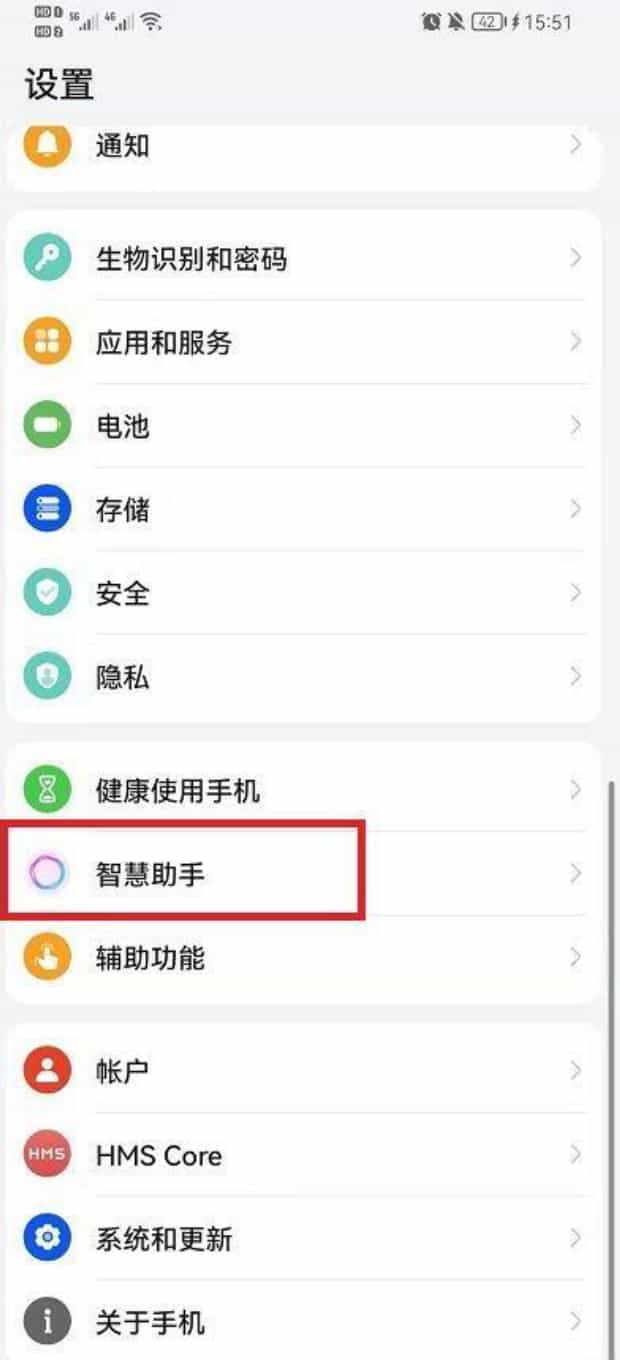
Task: Open 通知 settings
Action: pos(300,146)
